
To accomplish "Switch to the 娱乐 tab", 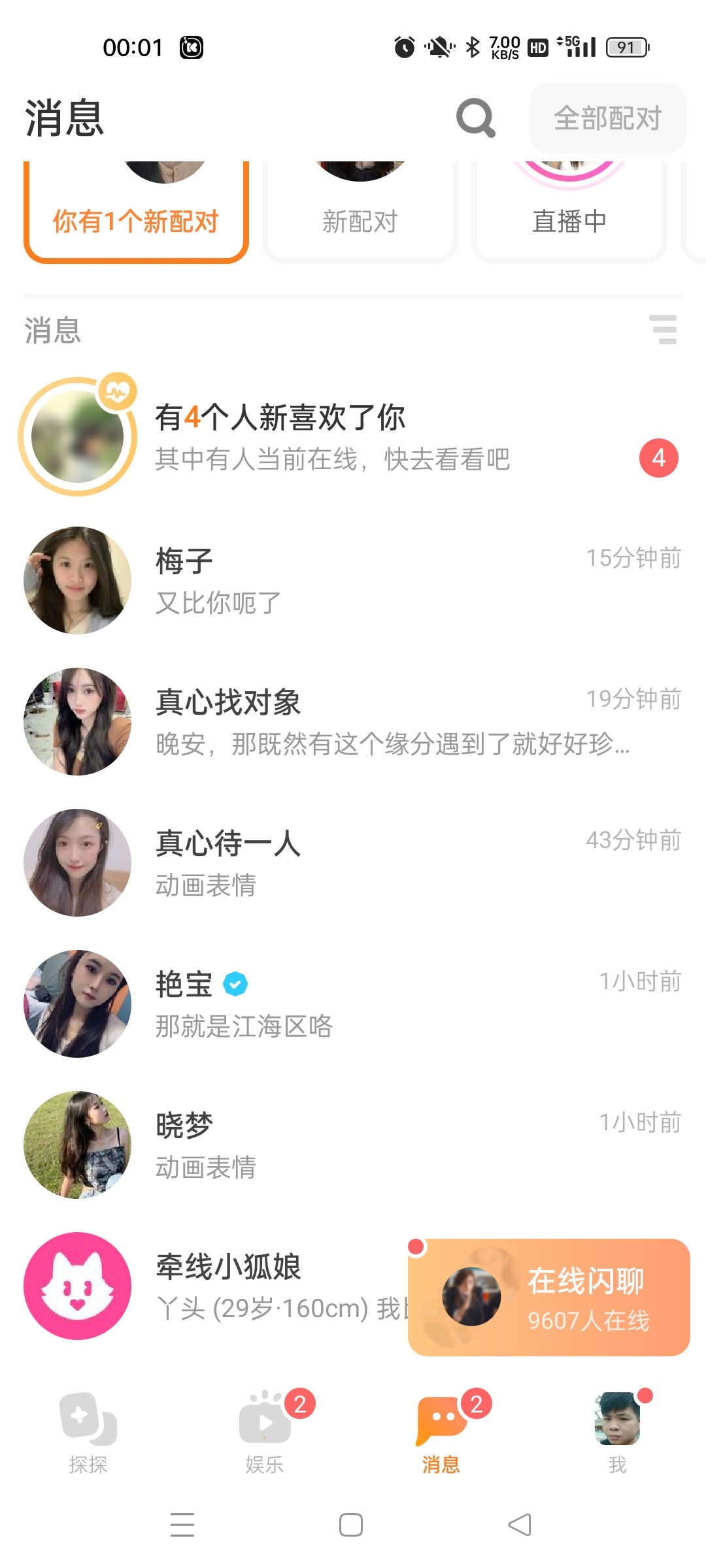I will click(265, 1432).
